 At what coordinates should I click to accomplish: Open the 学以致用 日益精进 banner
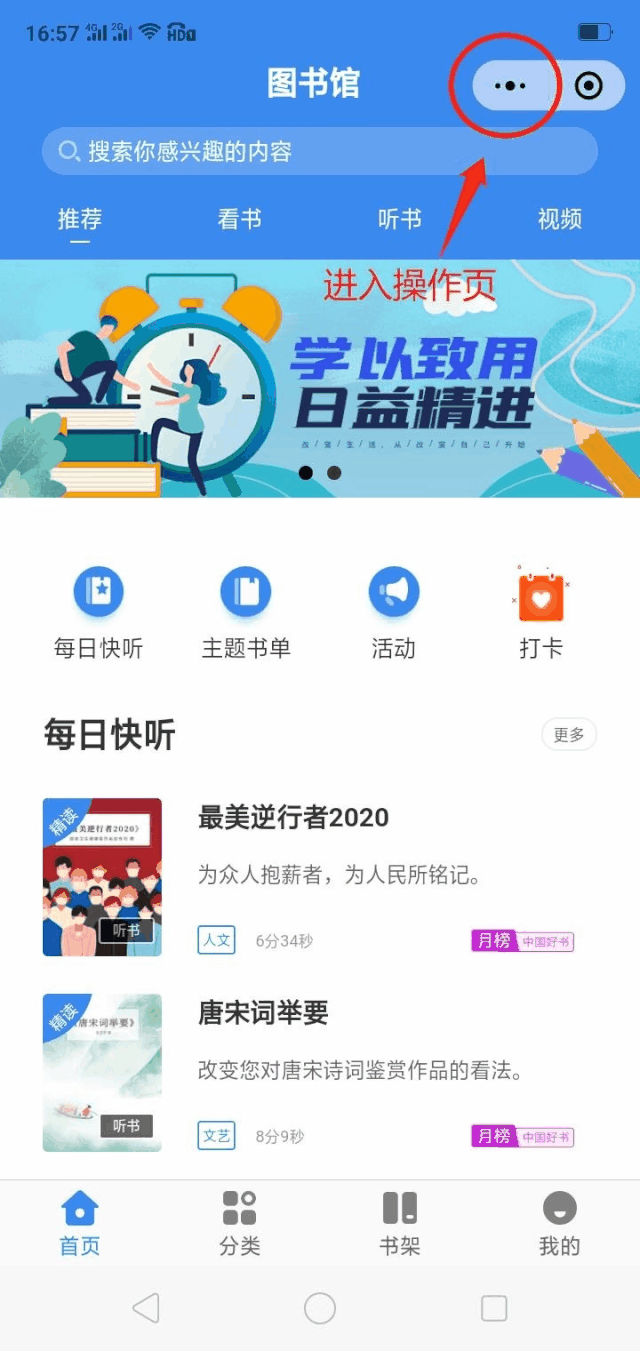[x=320, y=379]
